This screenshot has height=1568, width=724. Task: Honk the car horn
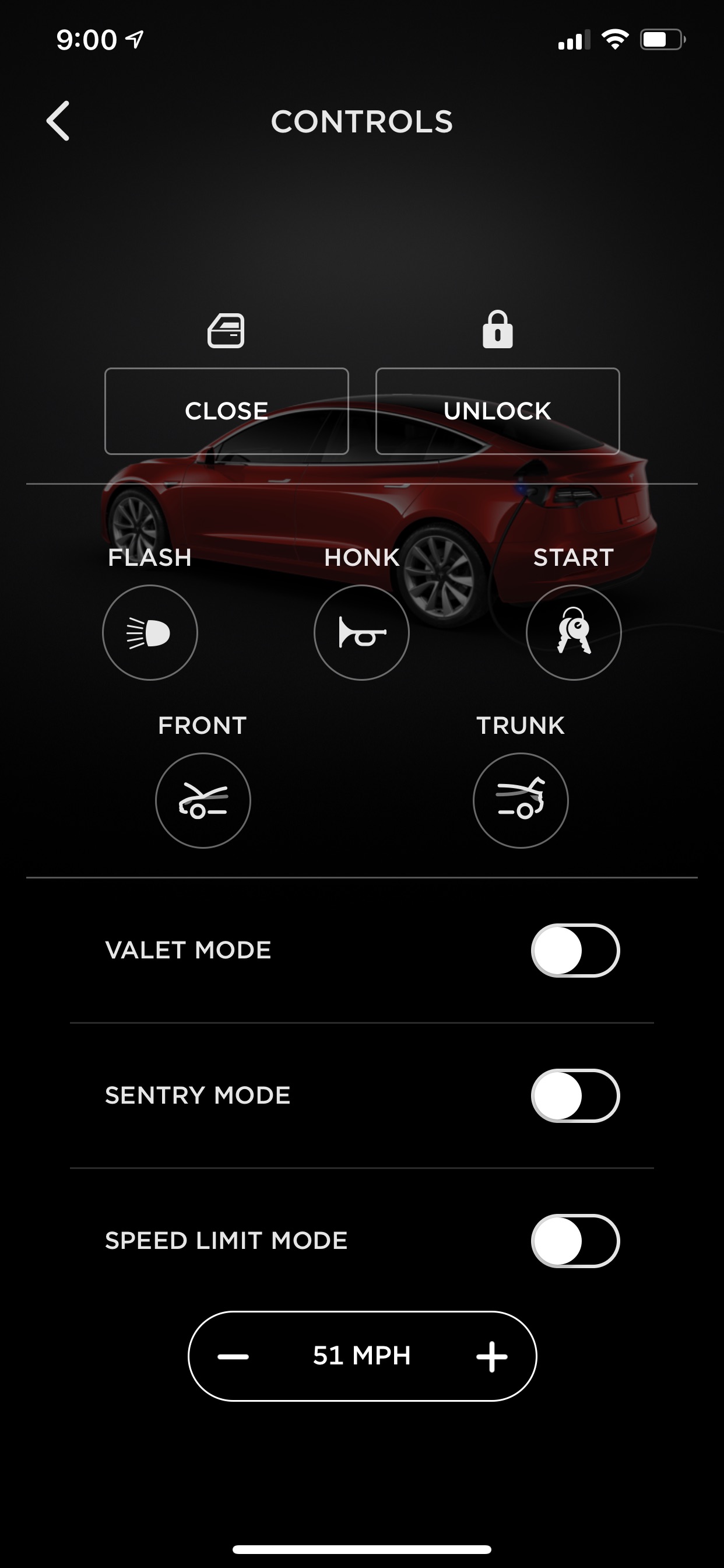pyautogui.click(x=361, y=632)
